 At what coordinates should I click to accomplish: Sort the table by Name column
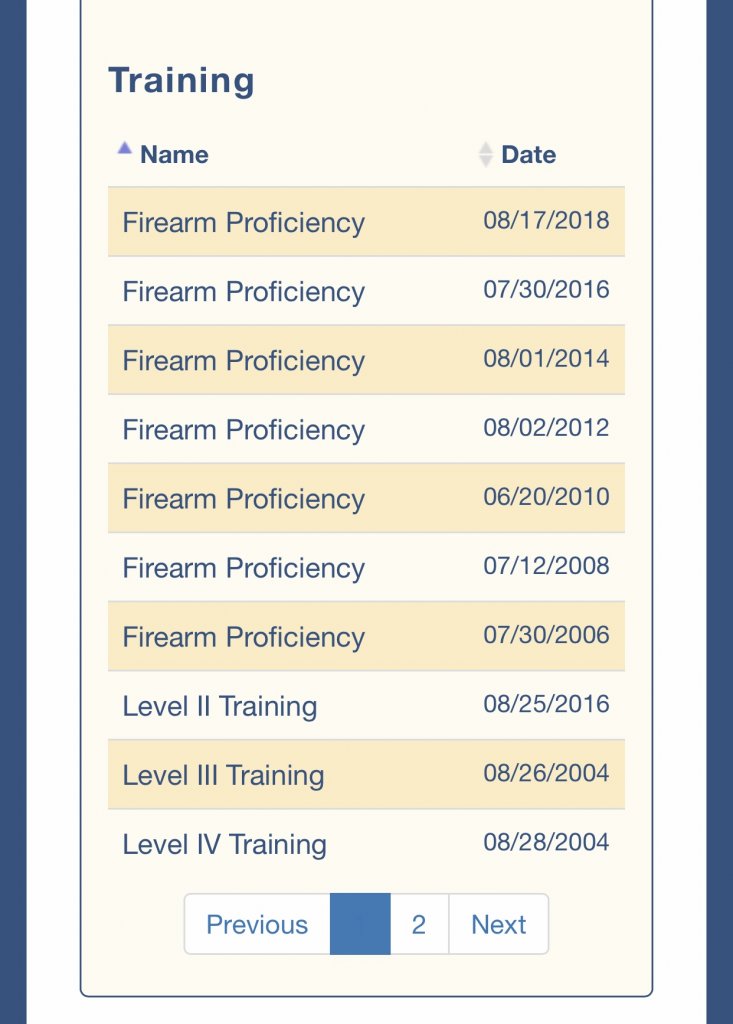pos(173,155)
